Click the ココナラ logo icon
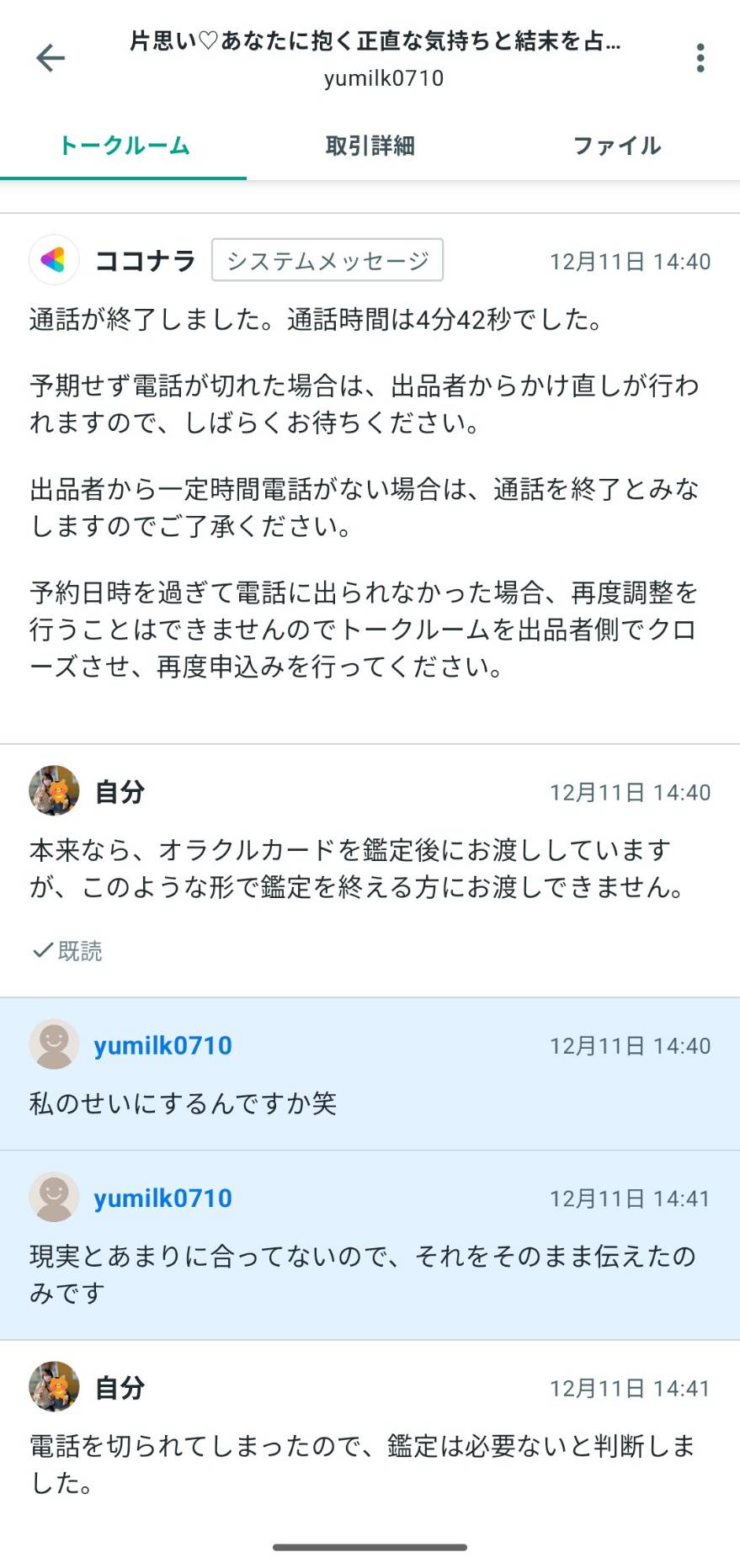 coord(53,261)
